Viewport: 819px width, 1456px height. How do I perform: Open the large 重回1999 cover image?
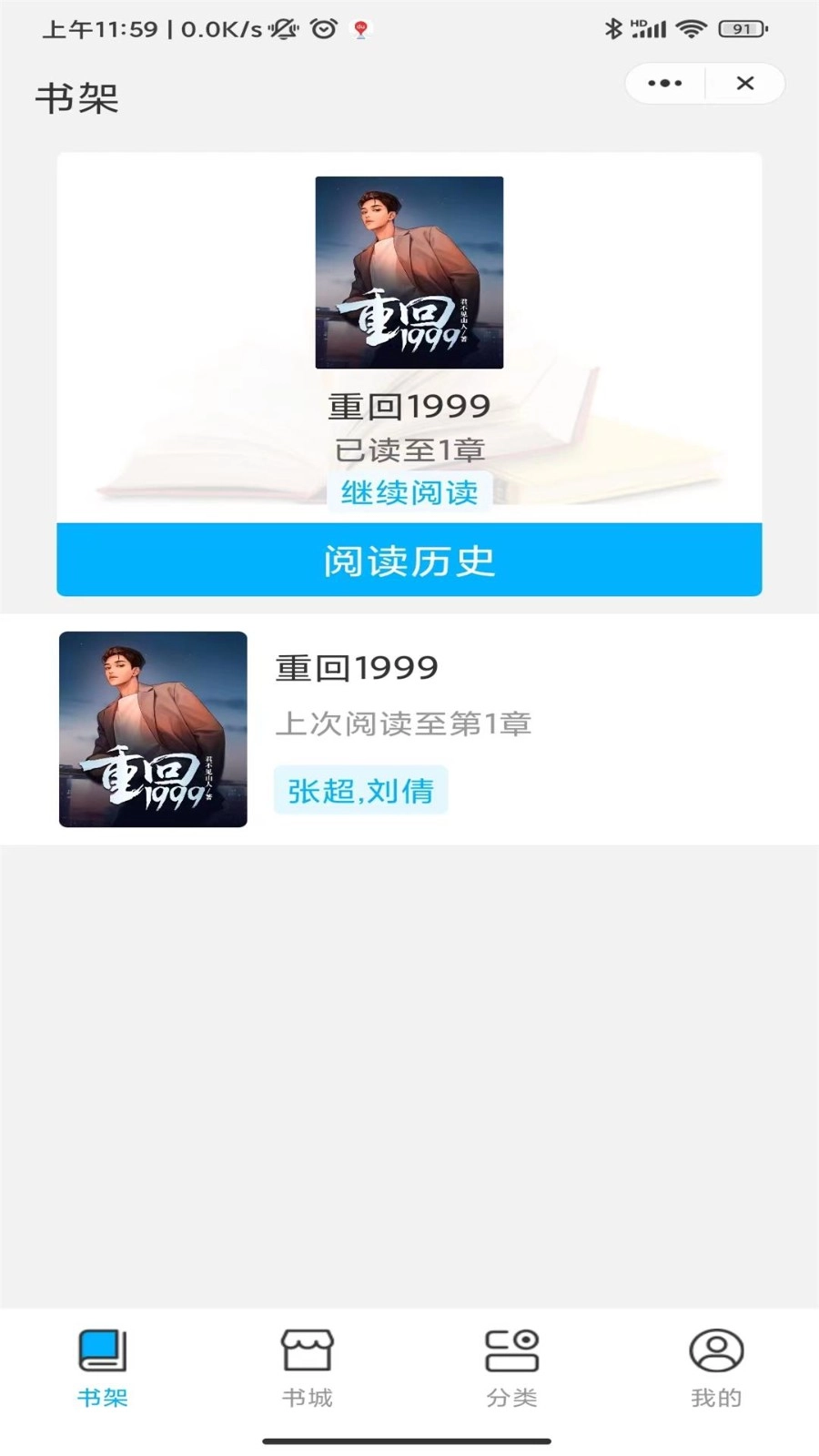(409, 271)
